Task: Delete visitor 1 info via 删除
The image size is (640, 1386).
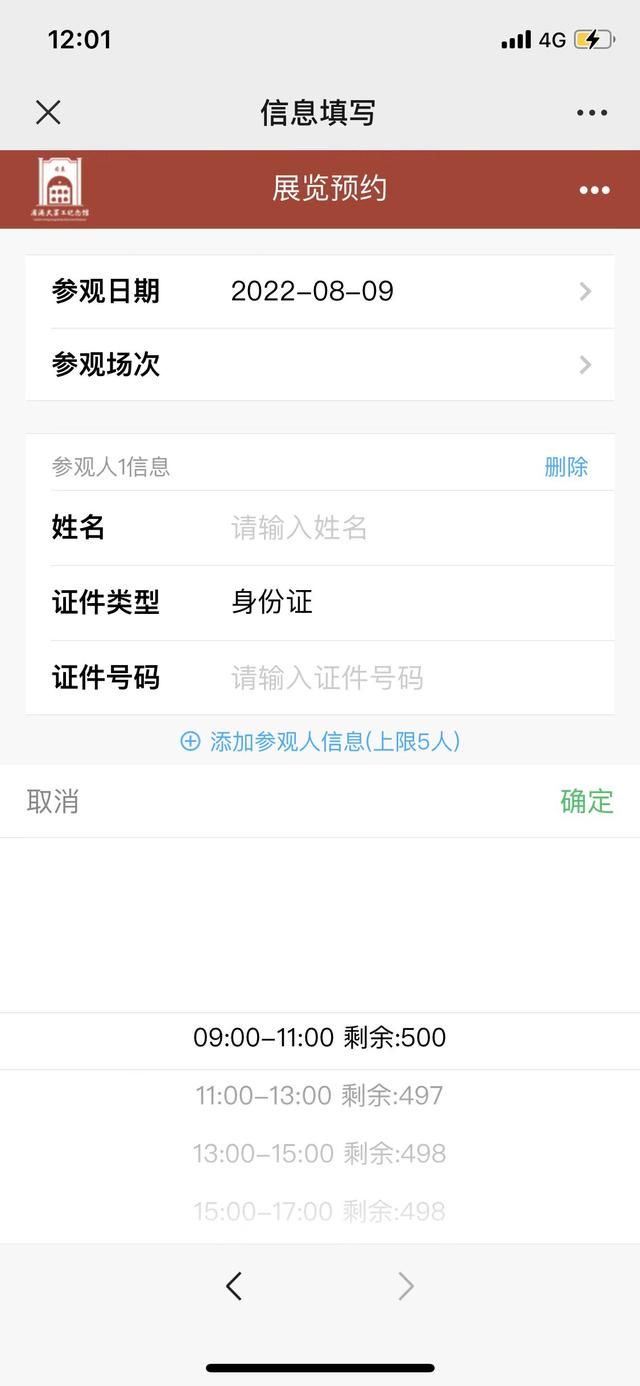Action: coord(566,467)
